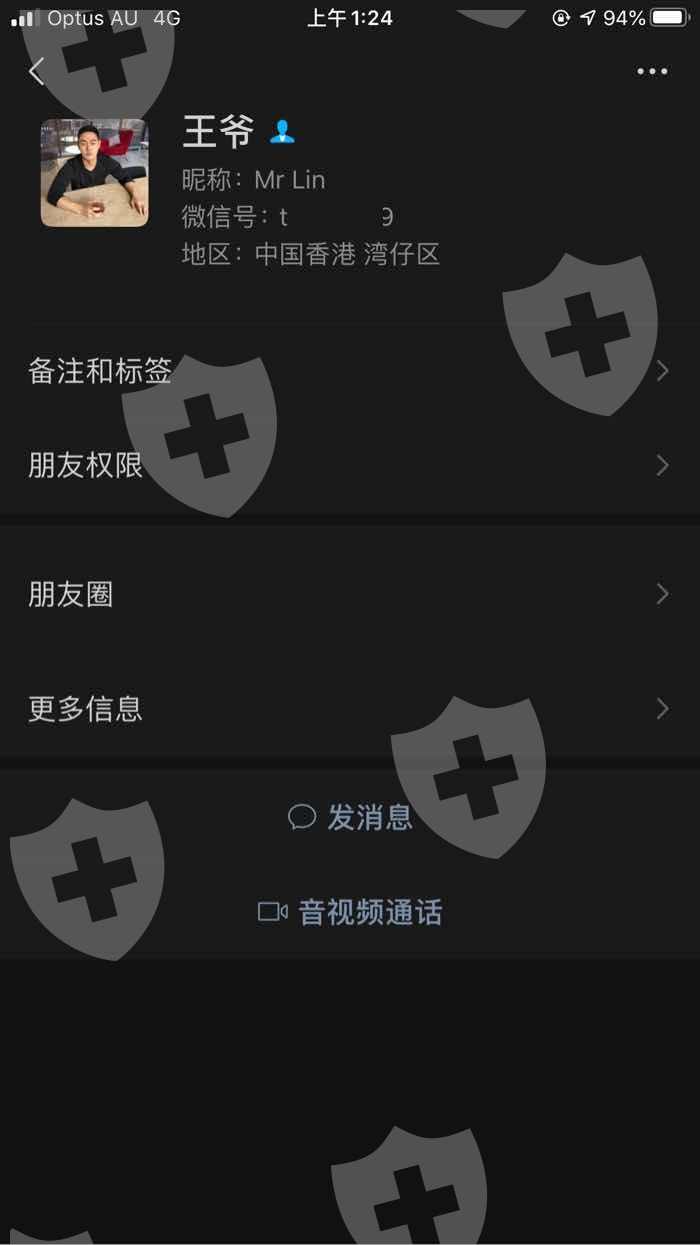View this contact's 朋友圈
700x1245 pixels.
(x=350, y=594)
